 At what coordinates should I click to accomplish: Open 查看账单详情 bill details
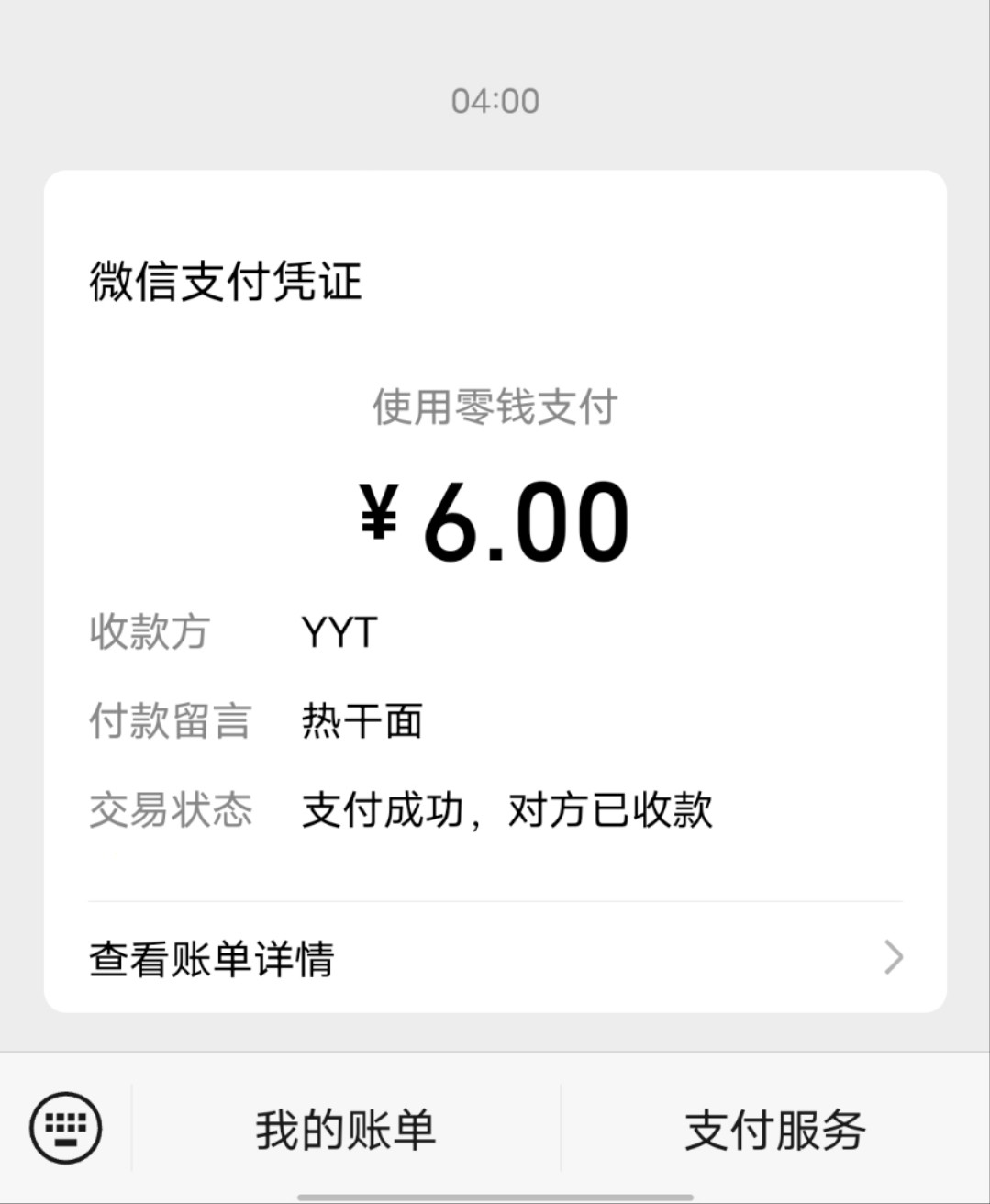[495, 958]
